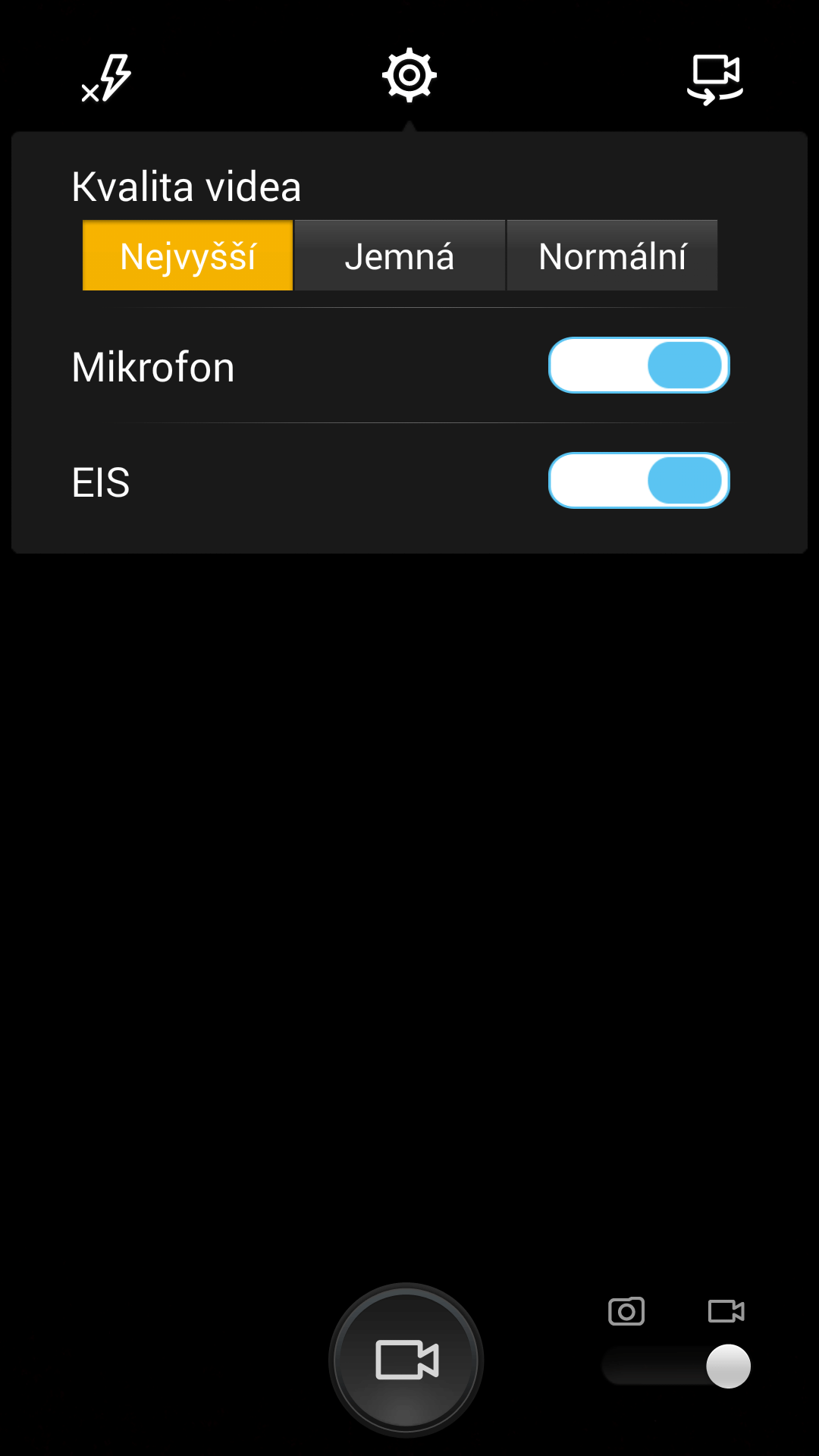The image size is (819, 1456).
Task: Toggle the flash icon
Action: (x=106, y=77)
